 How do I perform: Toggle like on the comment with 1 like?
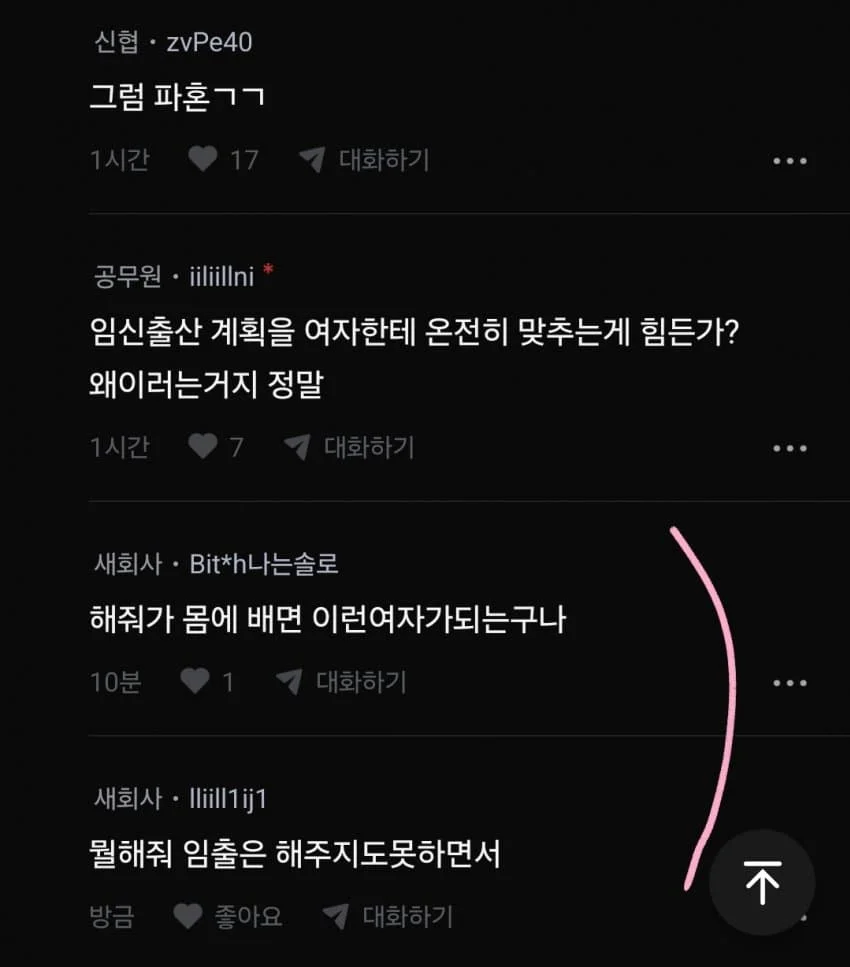click(197, 682)
